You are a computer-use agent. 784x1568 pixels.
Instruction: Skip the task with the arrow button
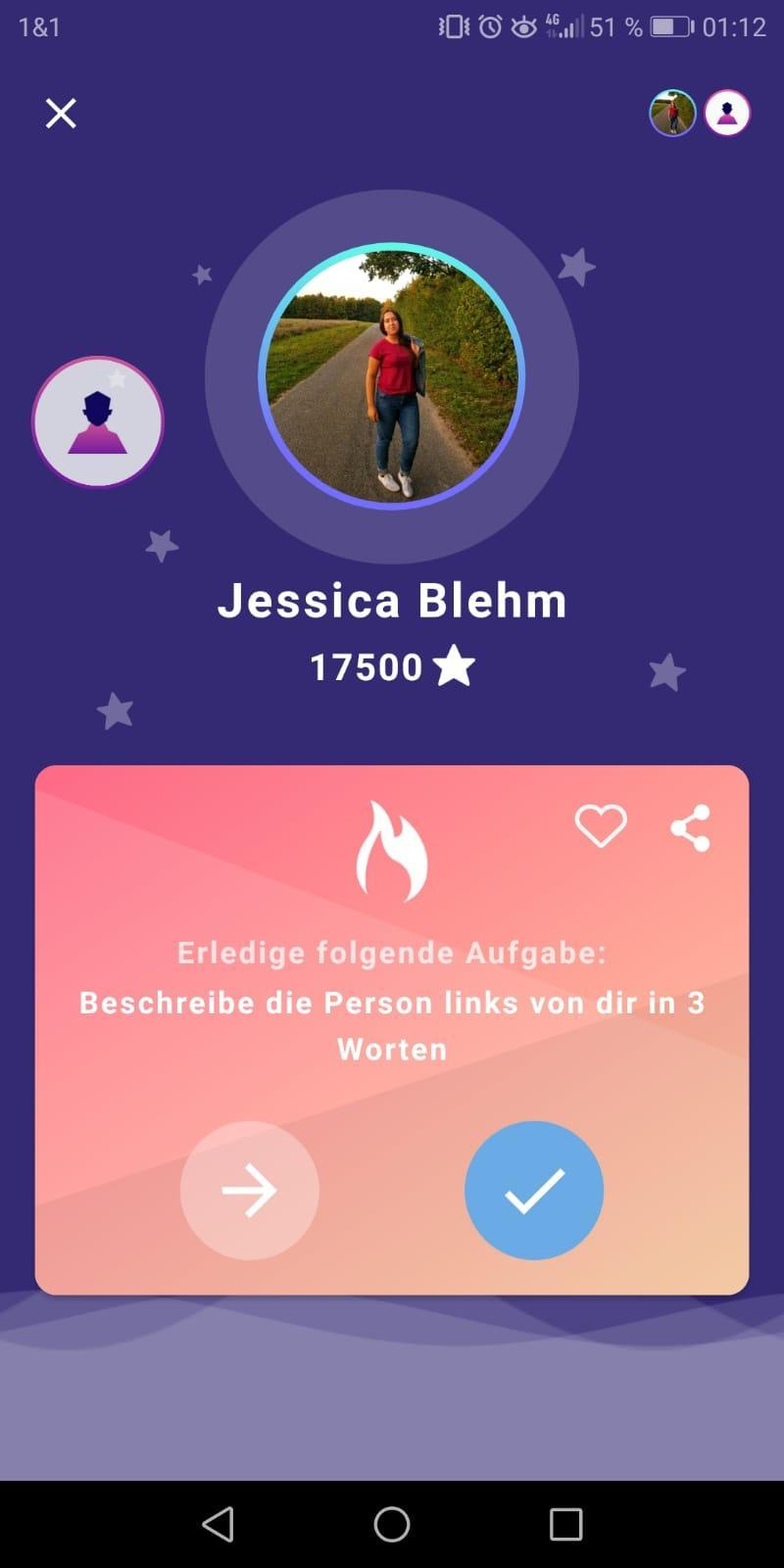249,1190
